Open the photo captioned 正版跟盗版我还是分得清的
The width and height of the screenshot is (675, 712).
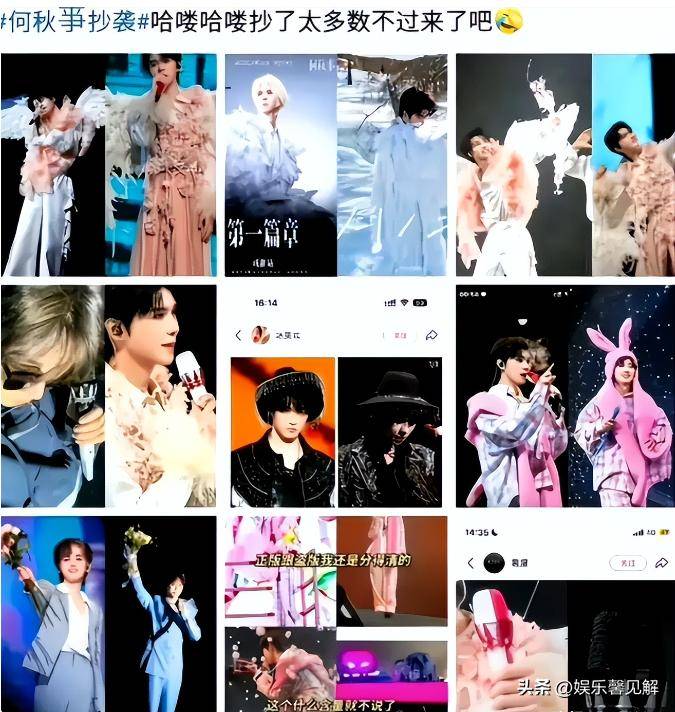(x=336, y=613)
